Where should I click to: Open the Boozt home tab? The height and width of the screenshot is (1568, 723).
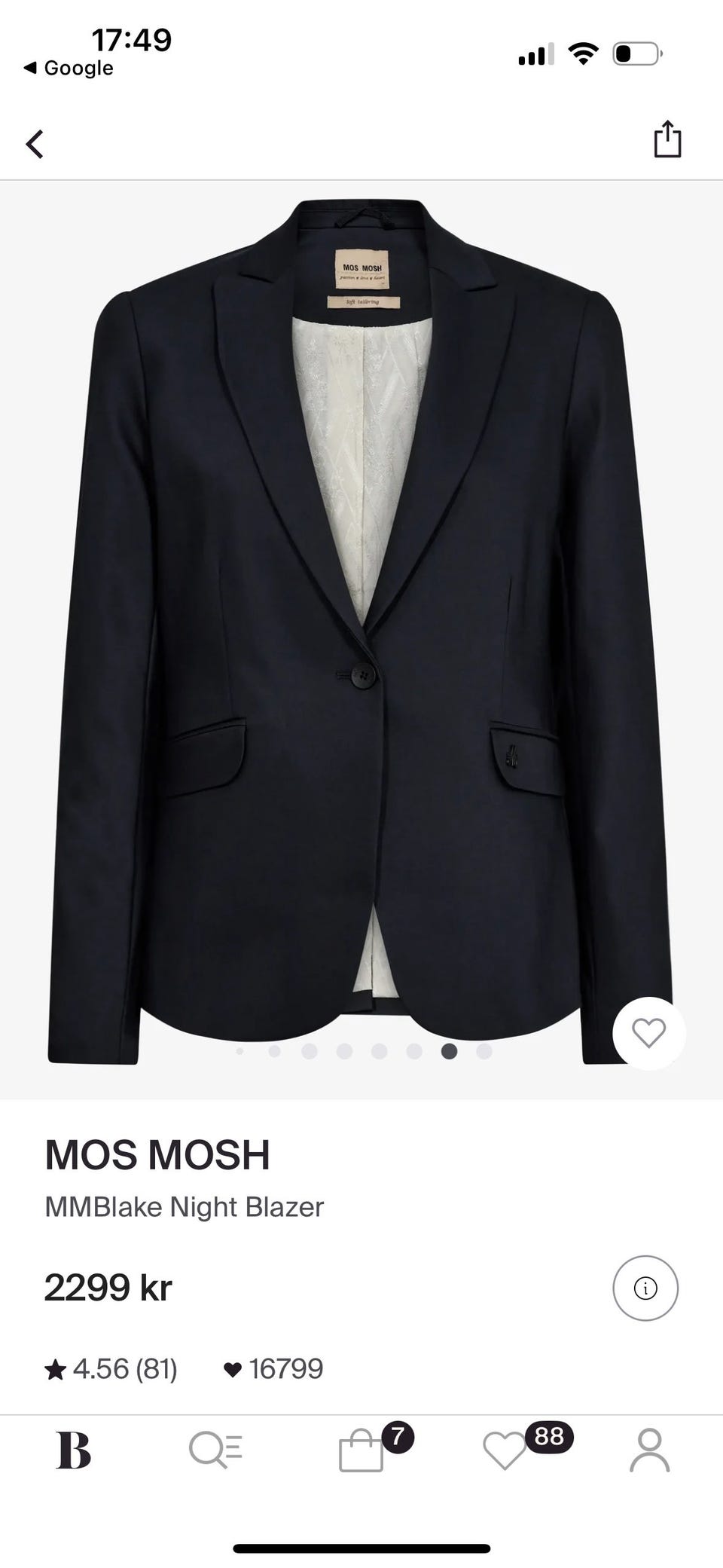click(x=73, y=1450)
